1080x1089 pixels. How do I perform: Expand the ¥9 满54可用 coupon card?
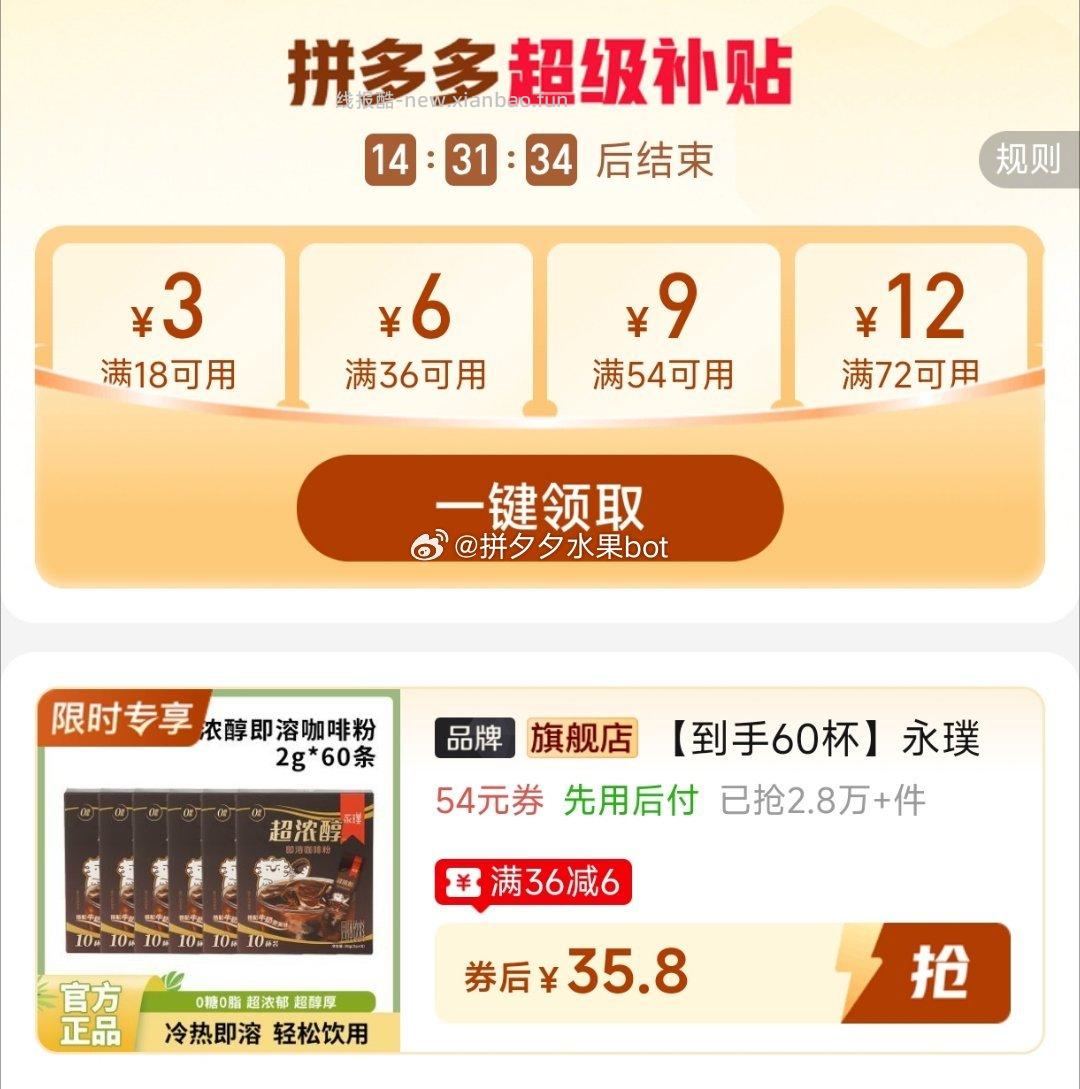[x=664, y=325]
